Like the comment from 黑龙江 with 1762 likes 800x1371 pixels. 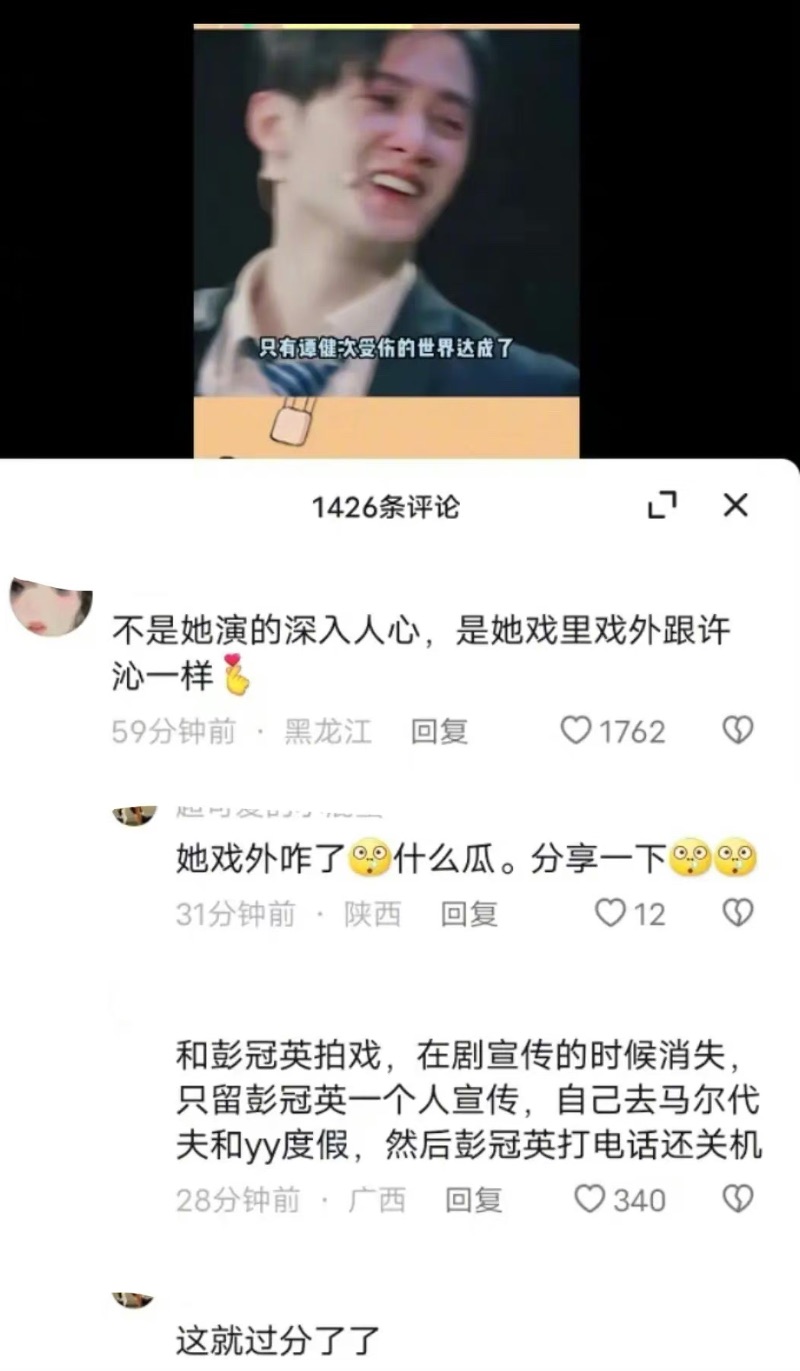tap(576, 732)
